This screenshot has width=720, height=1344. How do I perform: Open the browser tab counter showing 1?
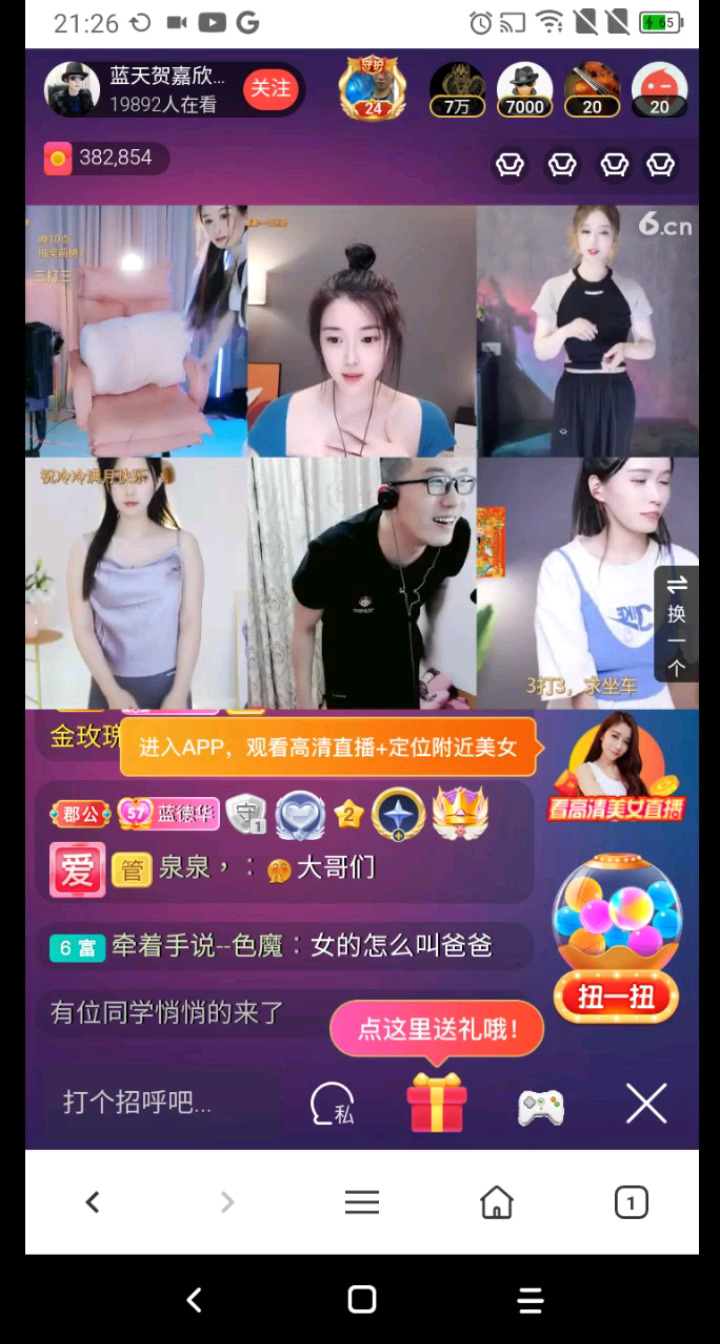point(630,1203)
